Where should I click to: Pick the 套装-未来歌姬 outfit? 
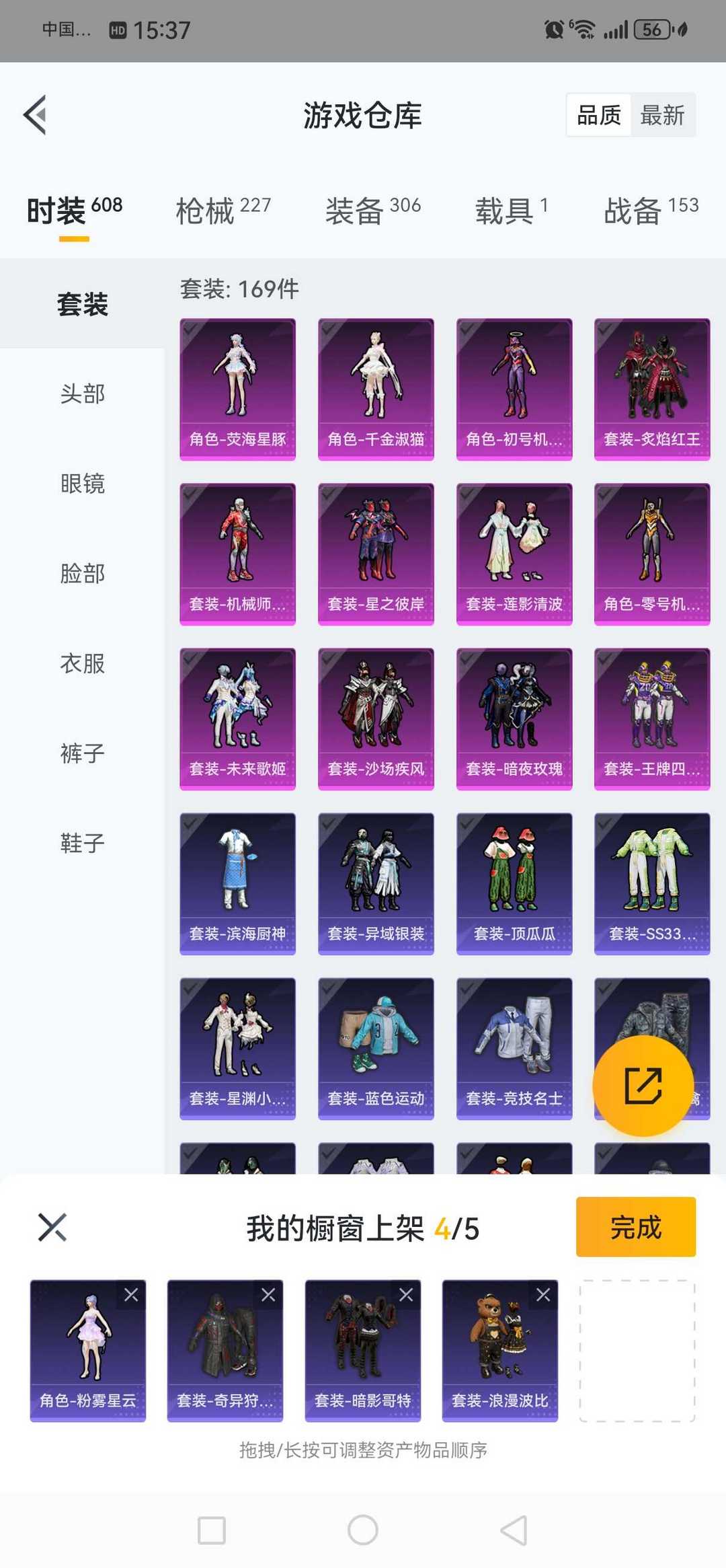[x=237, y=718]
